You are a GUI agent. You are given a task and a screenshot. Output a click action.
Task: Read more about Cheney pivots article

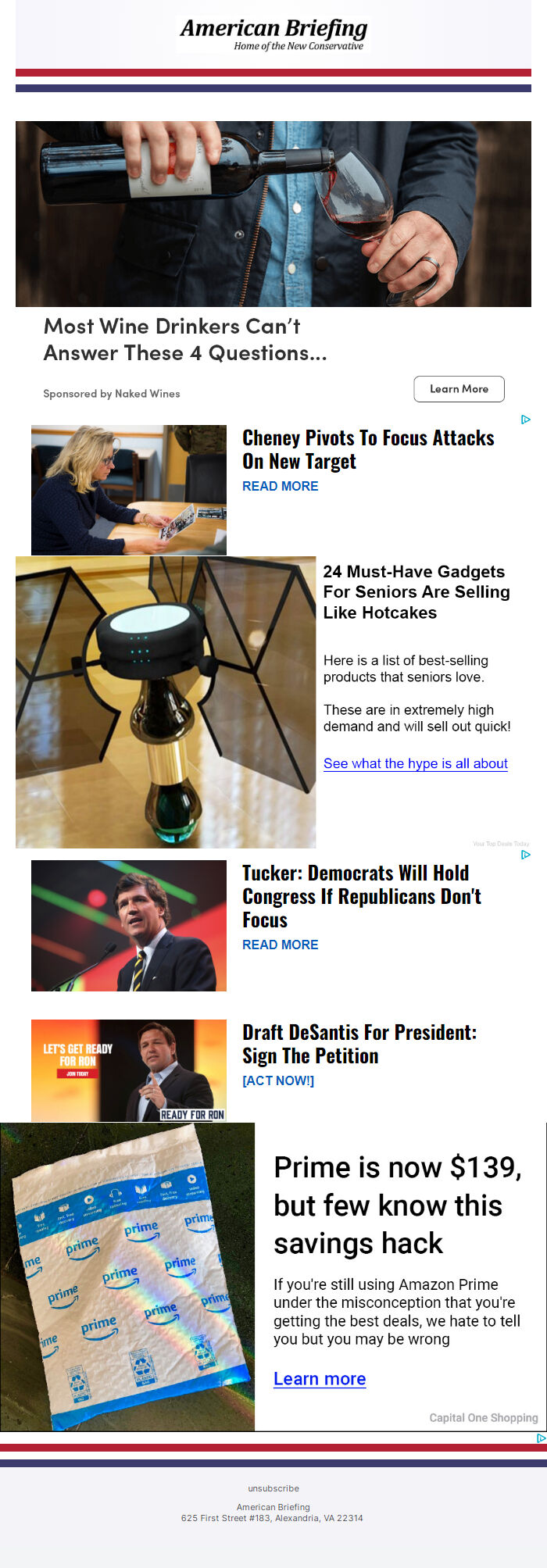(x=280, y=486)
